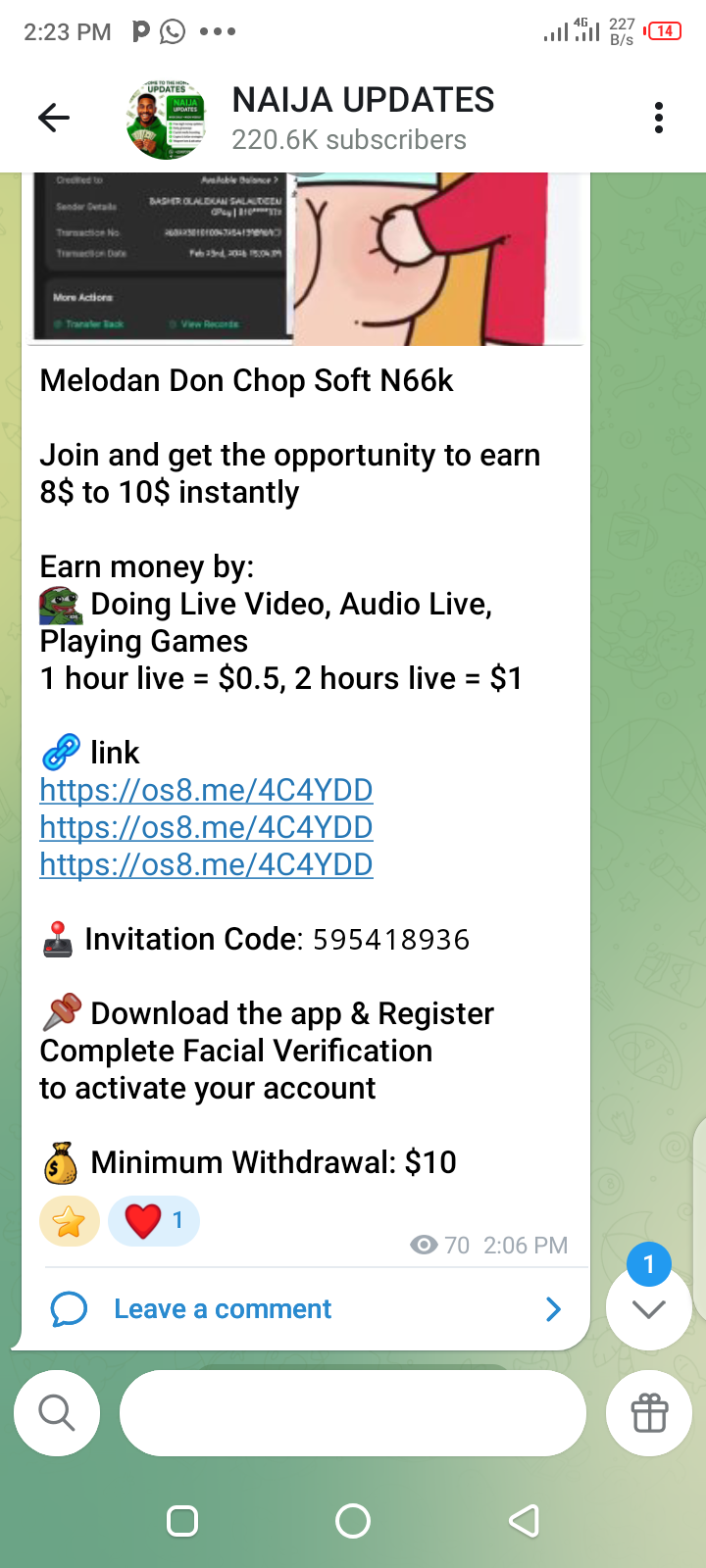Tap the system home button
Image resolution: width=706 pixels, height=1568 pixels.
353,1521
